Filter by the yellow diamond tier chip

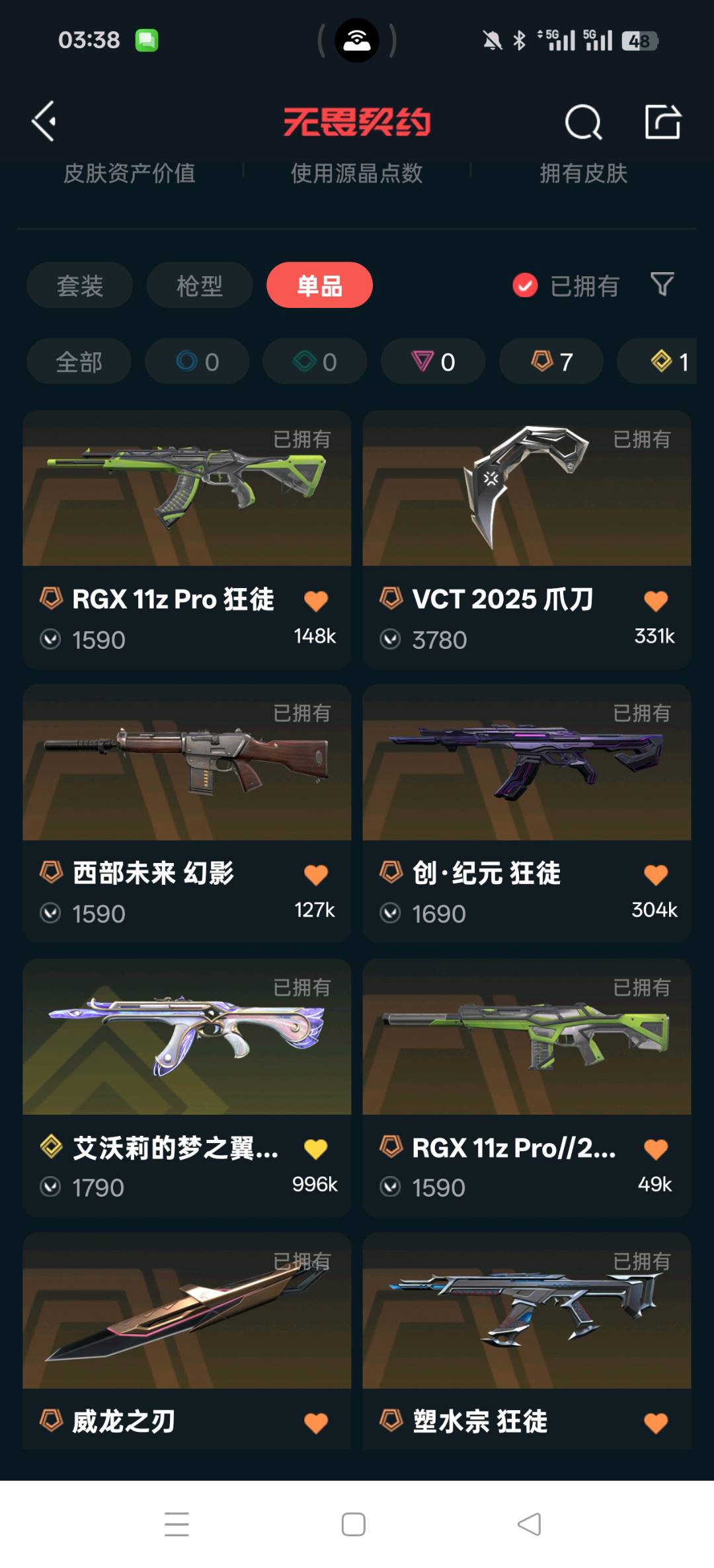[668, 361]
